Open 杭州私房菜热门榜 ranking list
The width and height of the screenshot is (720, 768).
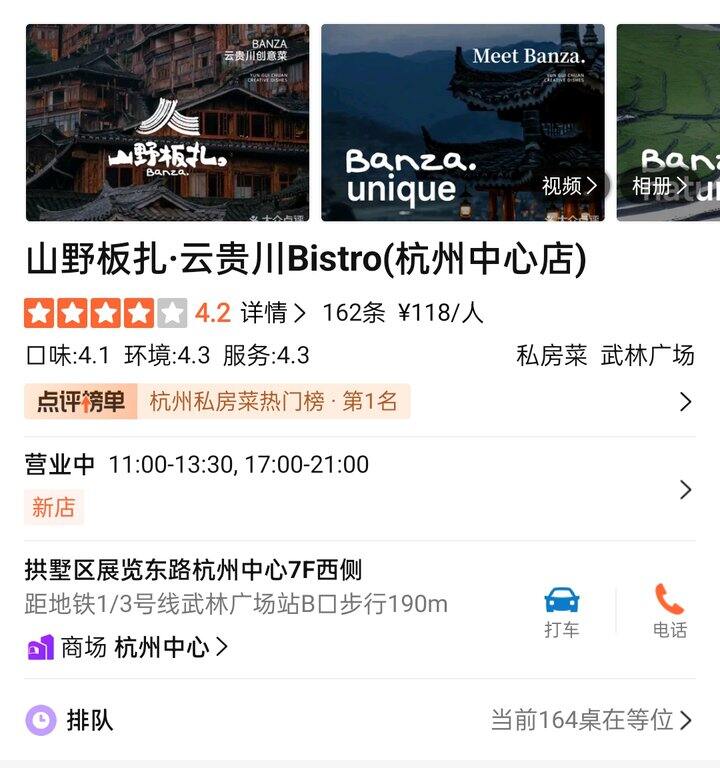tap(360, 402)
